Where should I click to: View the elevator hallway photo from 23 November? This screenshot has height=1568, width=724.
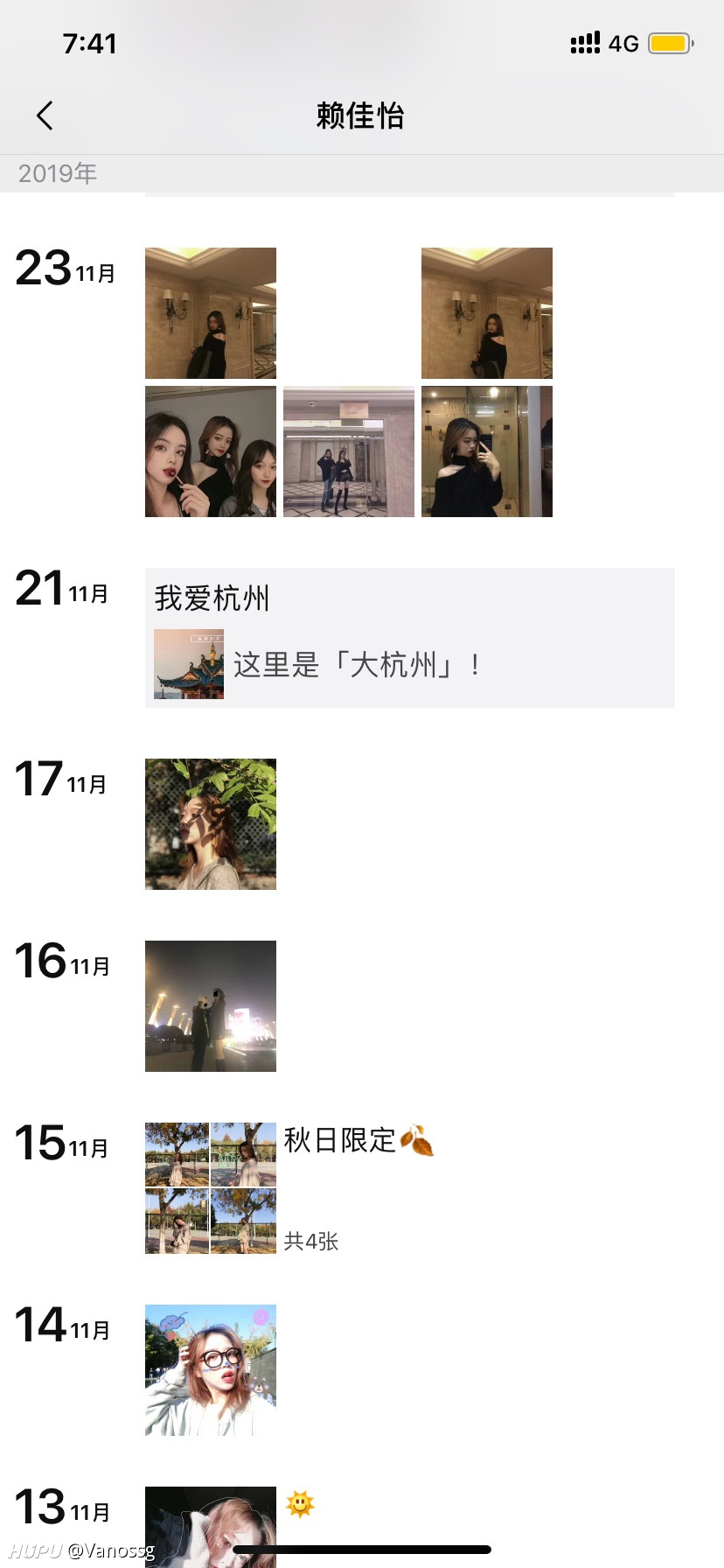pyautogui.click(x=349, y=451)
